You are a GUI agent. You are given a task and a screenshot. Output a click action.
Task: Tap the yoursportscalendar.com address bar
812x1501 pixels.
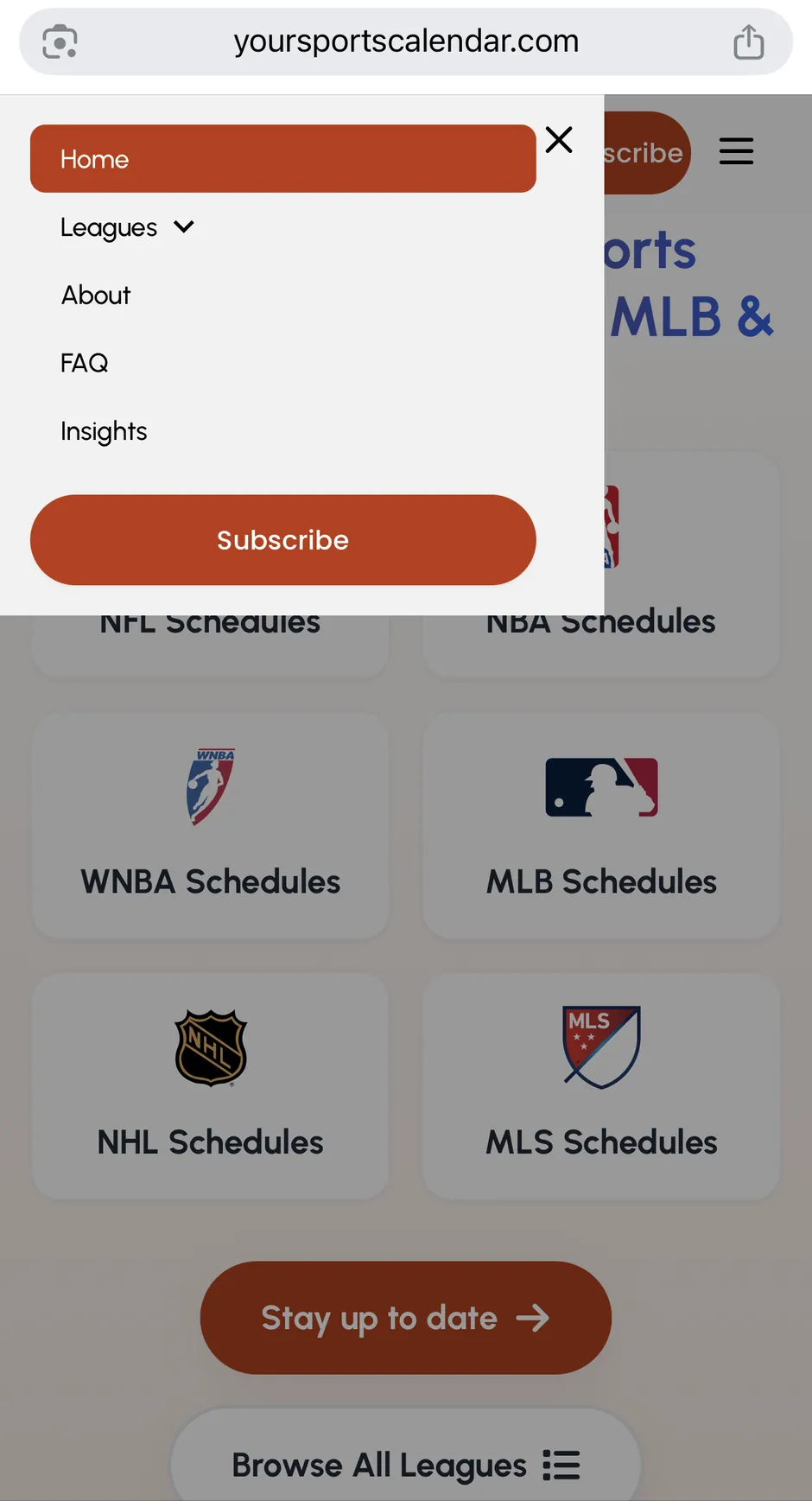point(406,41)
